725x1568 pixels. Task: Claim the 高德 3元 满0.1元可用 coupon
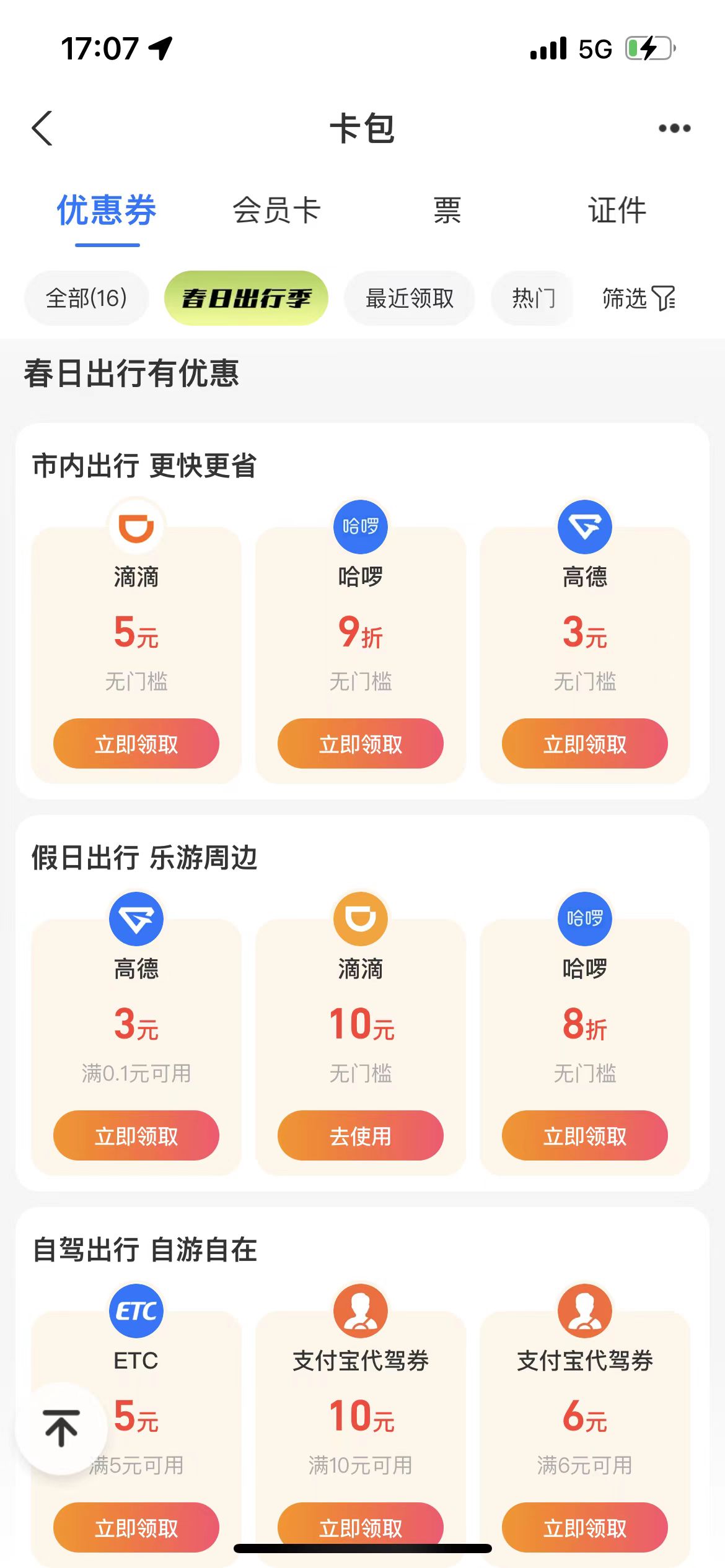pos(136,1136)
